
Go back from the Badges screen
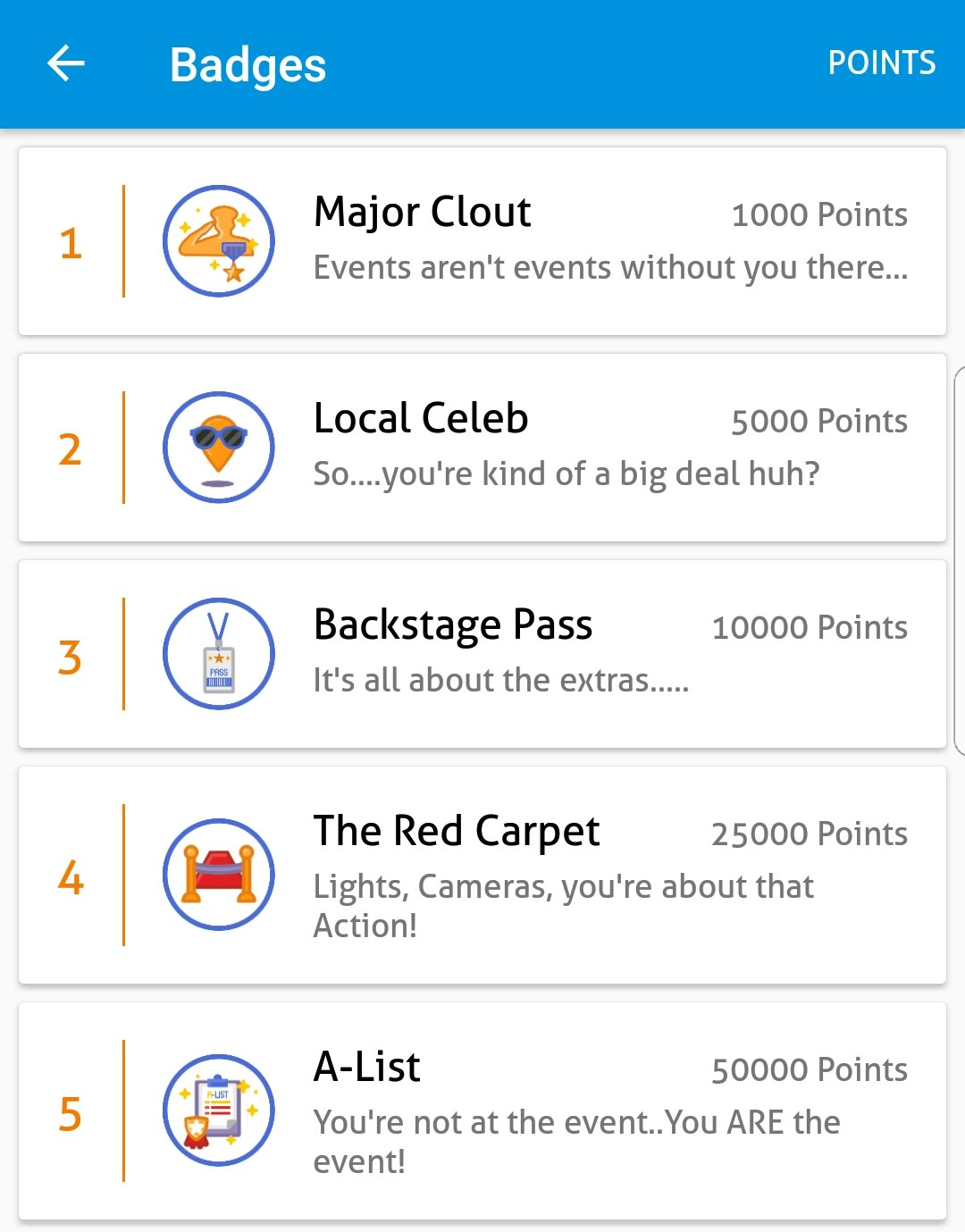pos(66,64)
